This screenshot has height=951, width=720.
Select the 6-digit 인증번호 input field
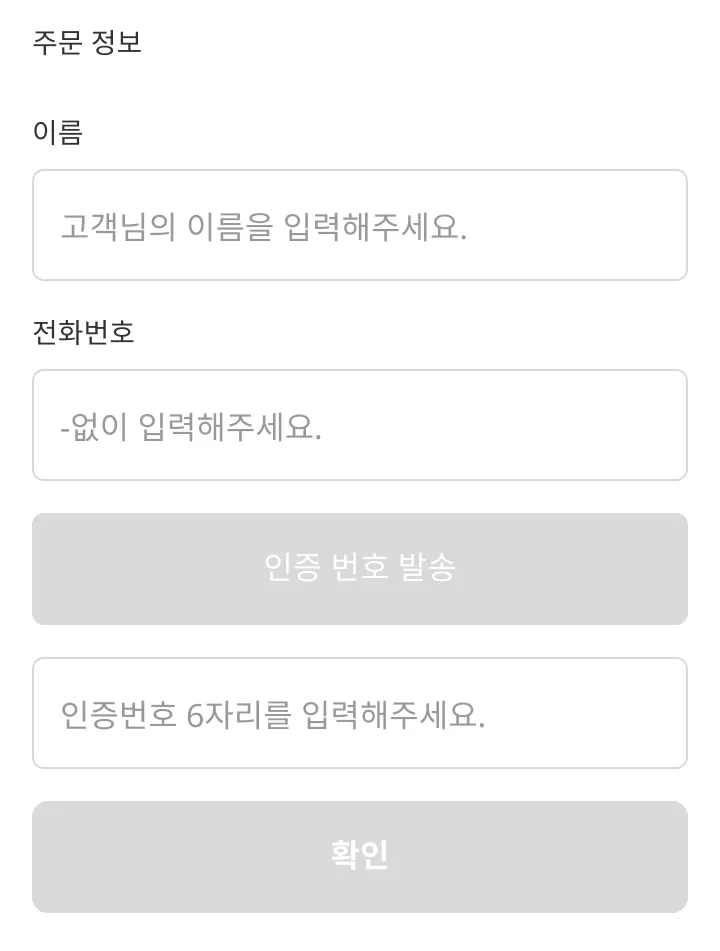click(x=360, y=713)
